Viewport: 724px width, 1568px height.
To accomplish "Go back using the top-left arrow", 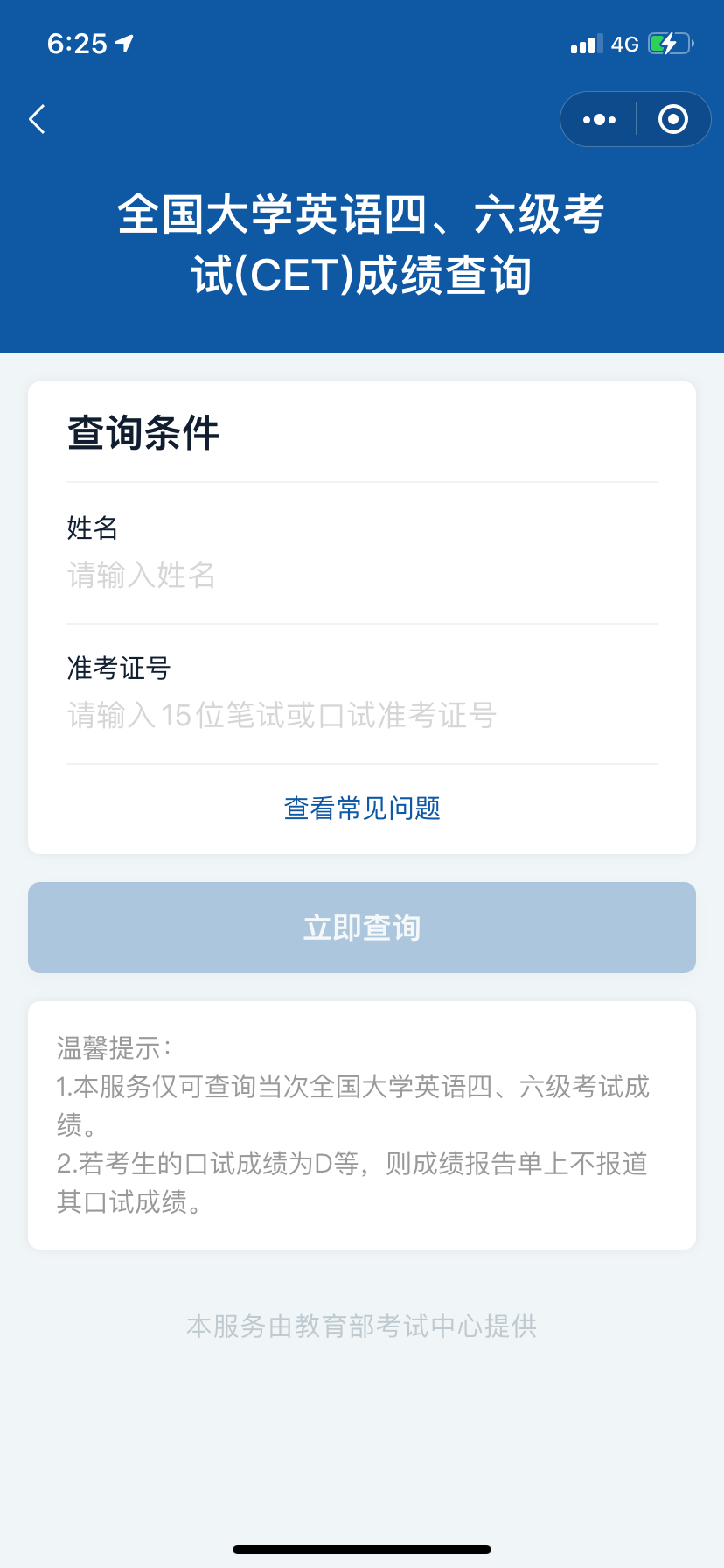I will [x=37, y=119].
